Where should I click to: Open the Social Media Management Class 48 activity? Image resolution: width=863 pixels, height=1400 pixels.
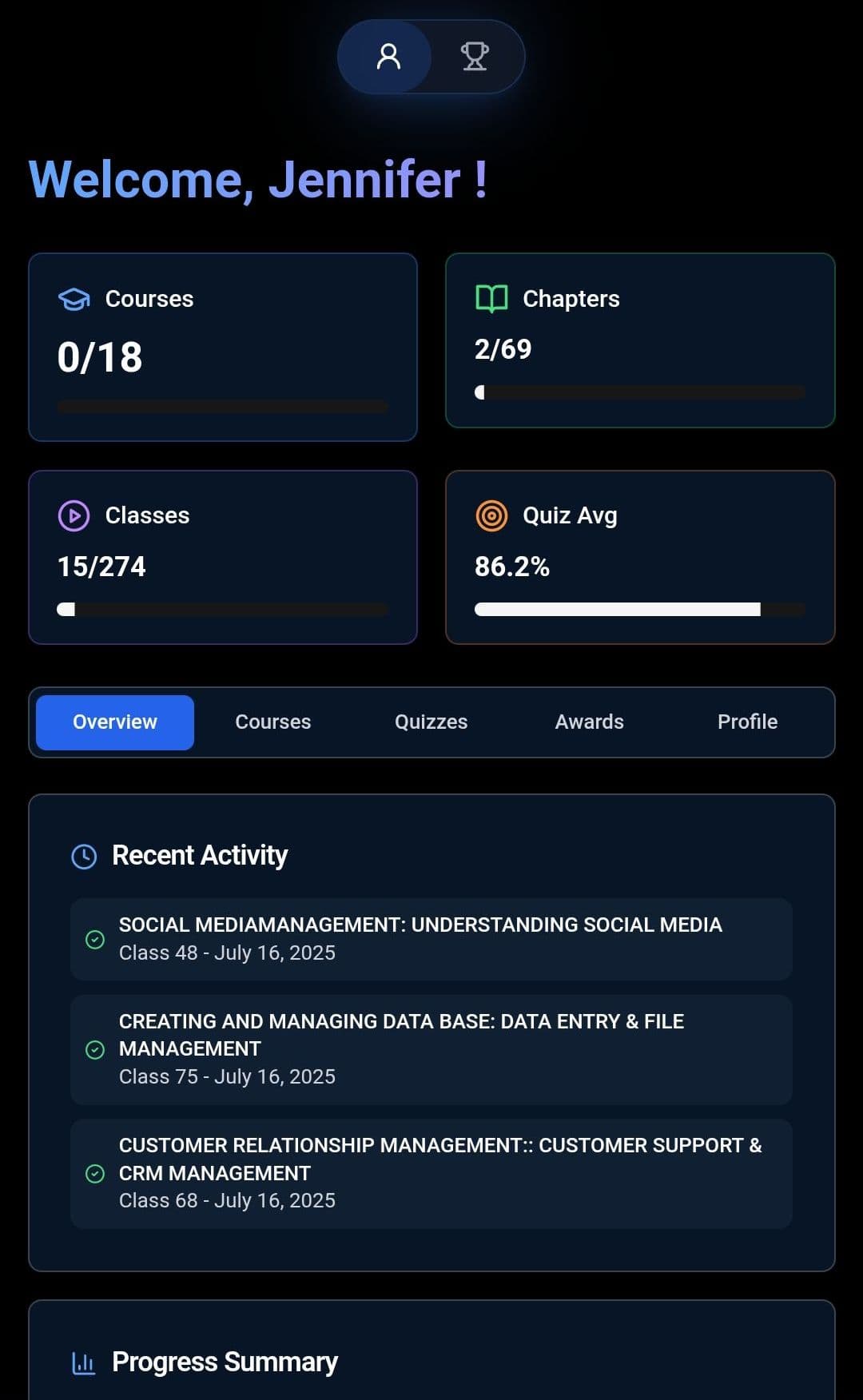pos(431,939)
